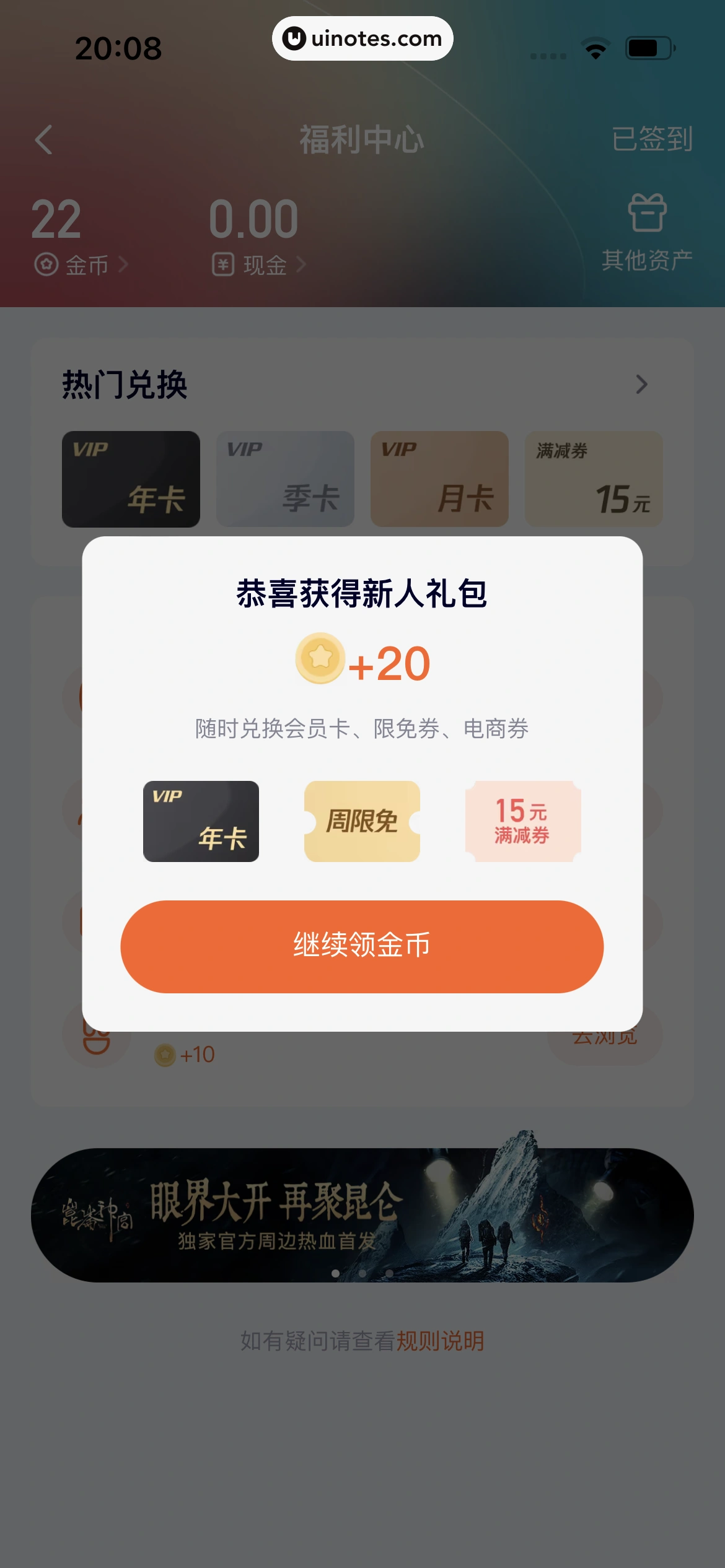Select the VIP 年卡 card in 热门兑换
The height and width of the screenshot is (1568, 725).
click(x=131, y=479)
